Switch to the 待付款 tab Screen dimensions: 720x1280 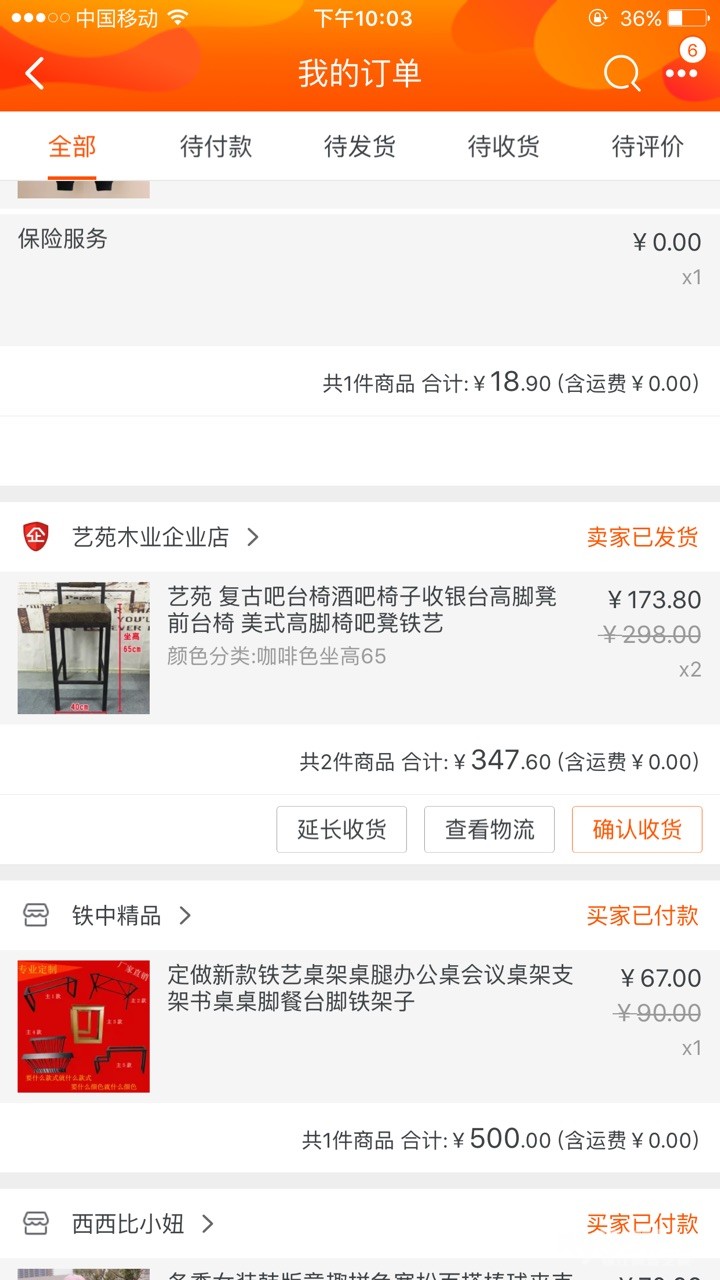coord(216,147)
